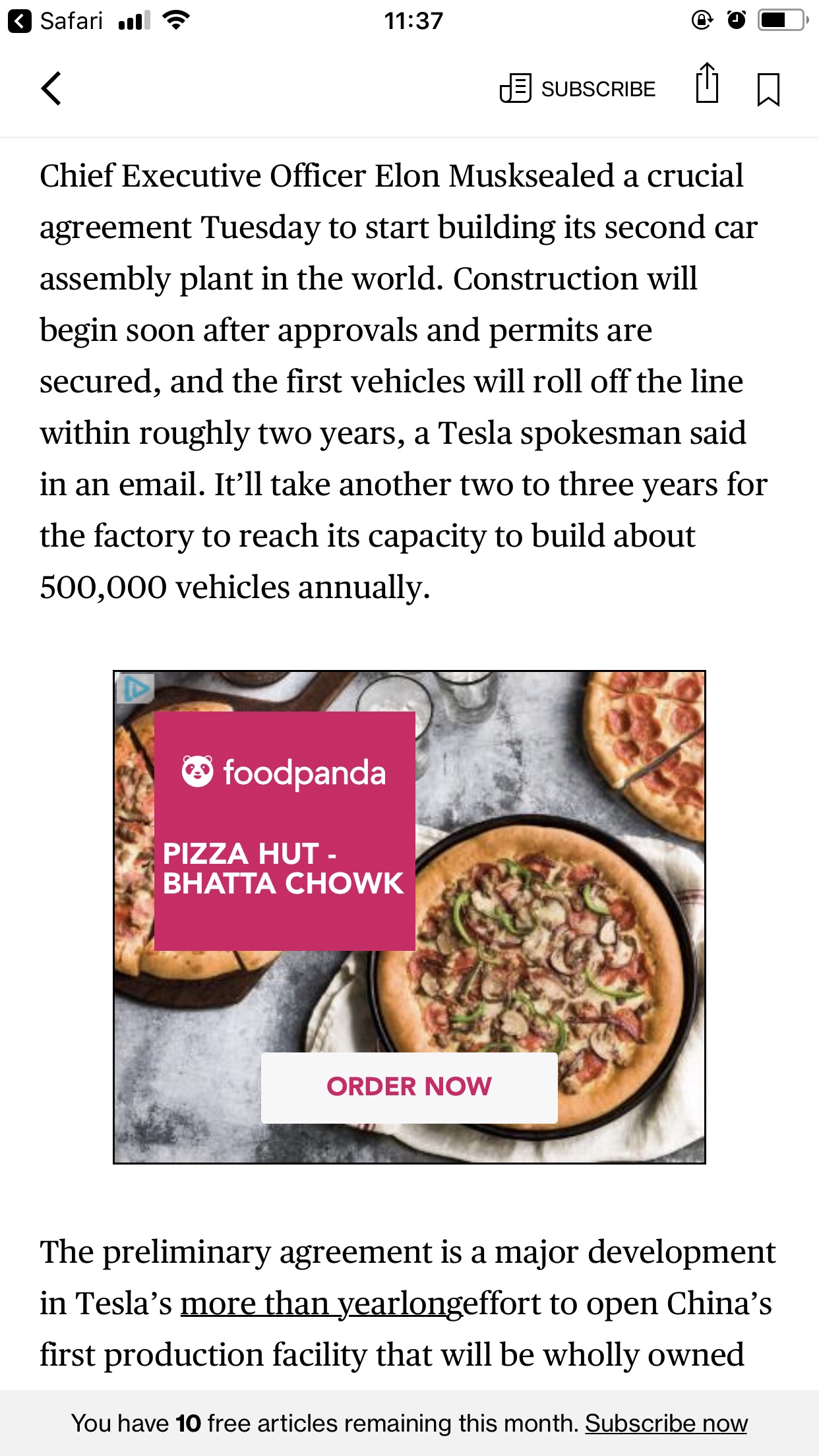Return to Safari via status bar

[x=55, y=21]
